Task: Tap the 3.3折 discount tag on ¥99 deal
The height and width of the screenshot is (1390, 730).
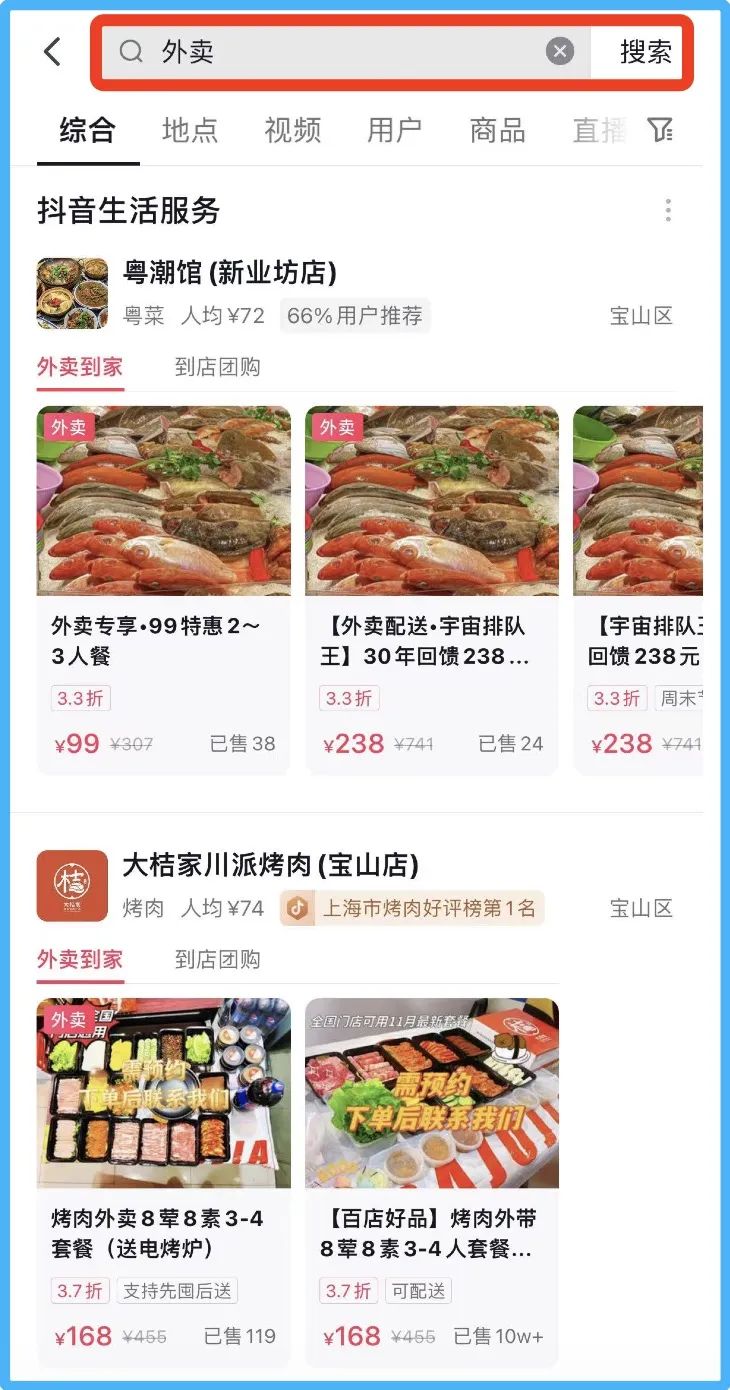Action: click(x=80, y=698)
